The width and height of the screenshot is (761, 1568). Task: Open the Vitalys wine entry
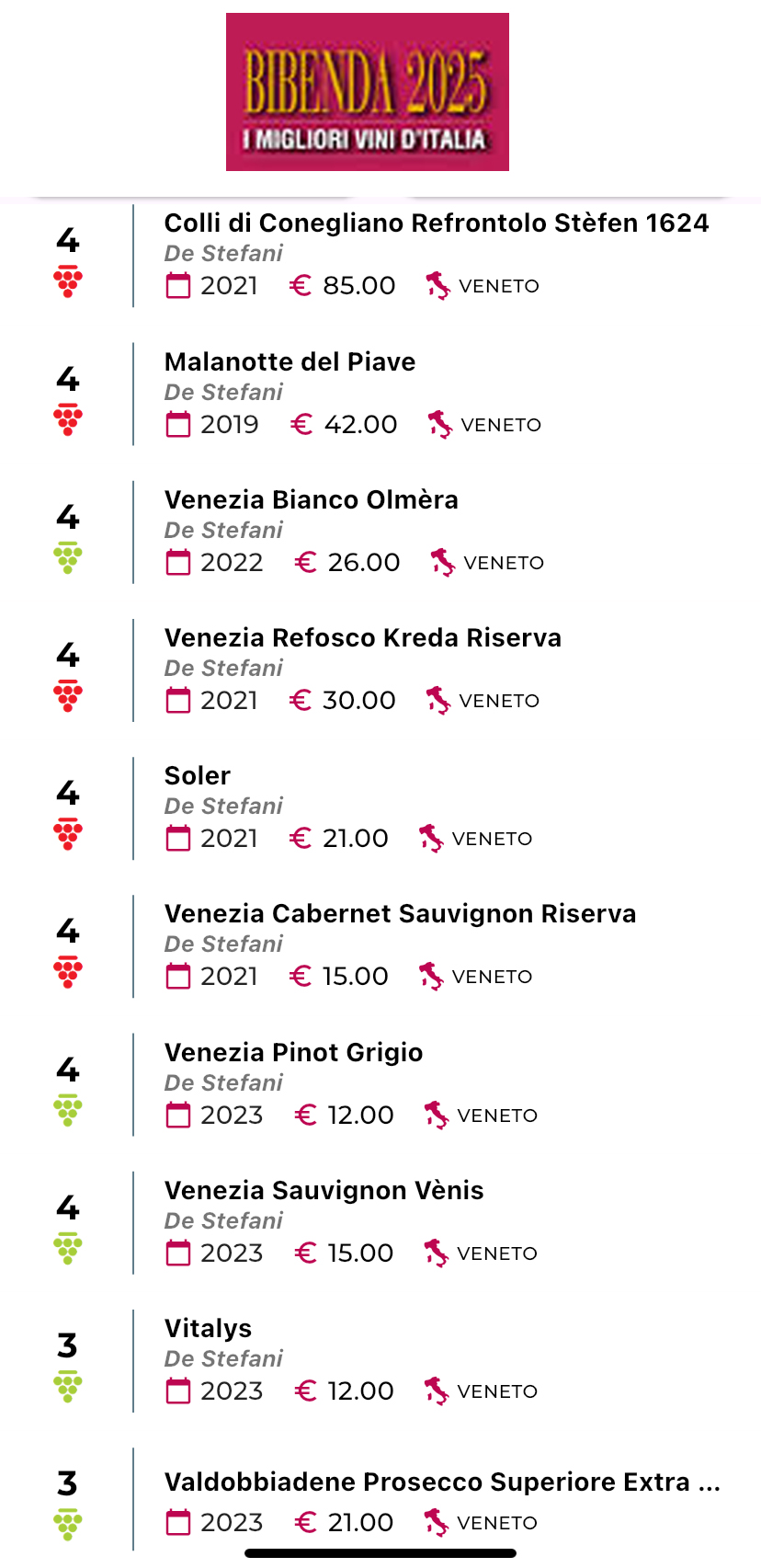380,1360
